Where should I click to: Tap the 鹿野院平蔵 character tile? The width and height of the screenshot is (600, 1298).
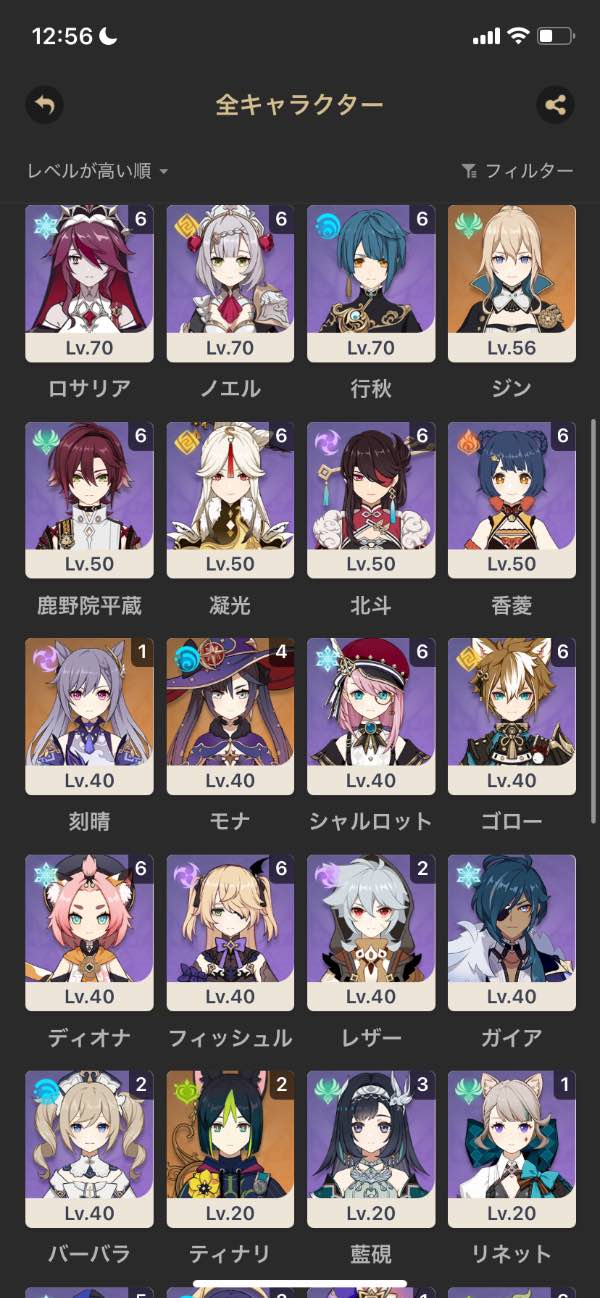89,499
